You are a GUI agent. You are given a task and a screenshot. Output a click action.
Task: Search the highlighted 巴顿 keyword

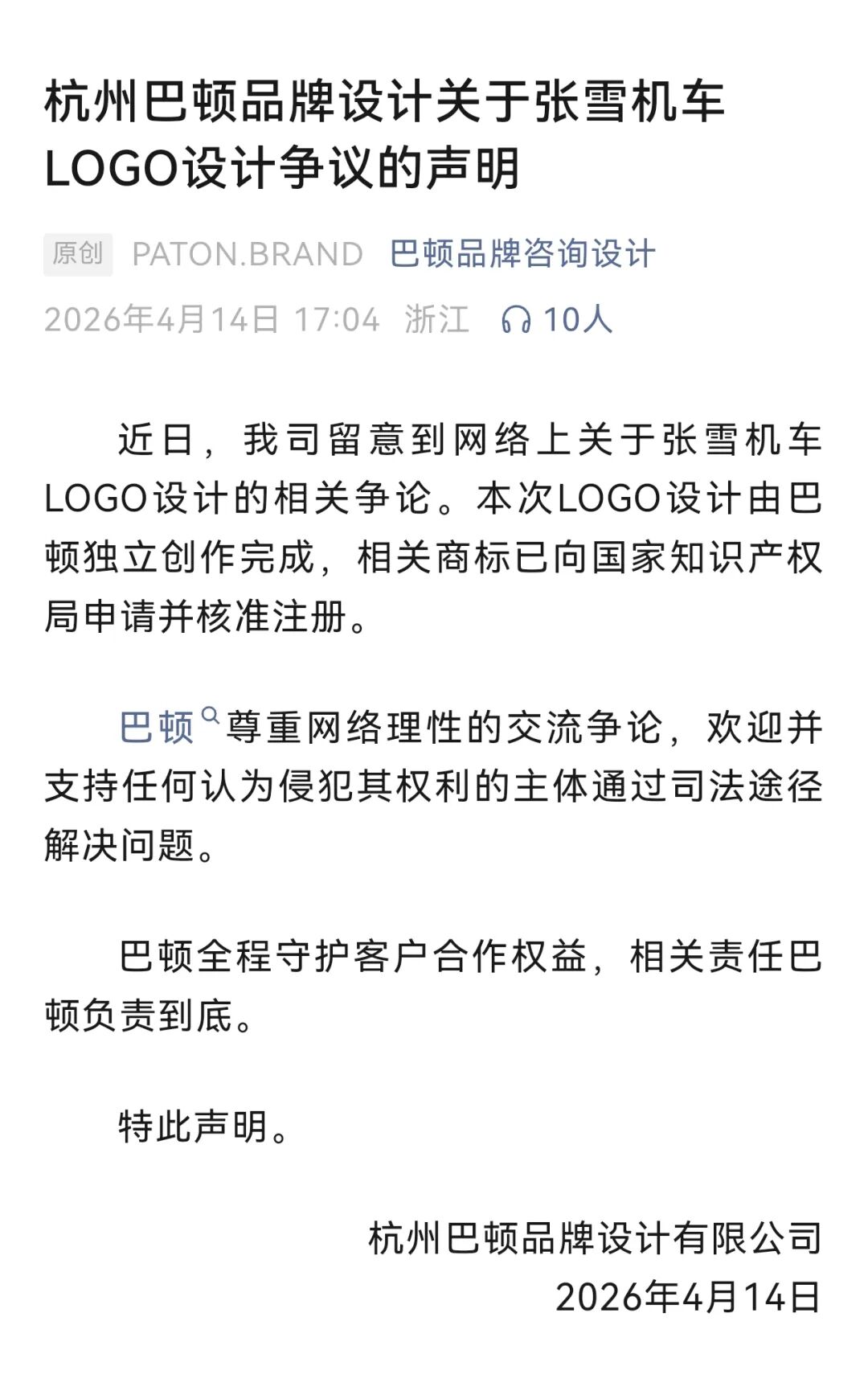[169, 727]
